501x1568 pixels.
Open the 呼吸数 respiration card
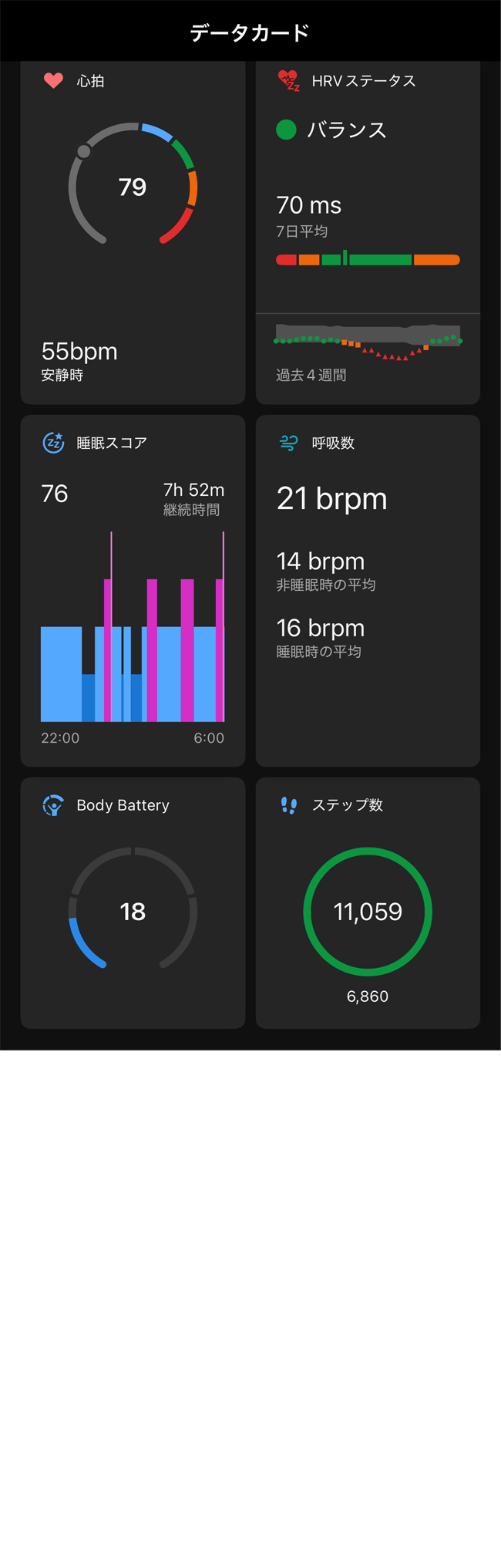point(368,590)
